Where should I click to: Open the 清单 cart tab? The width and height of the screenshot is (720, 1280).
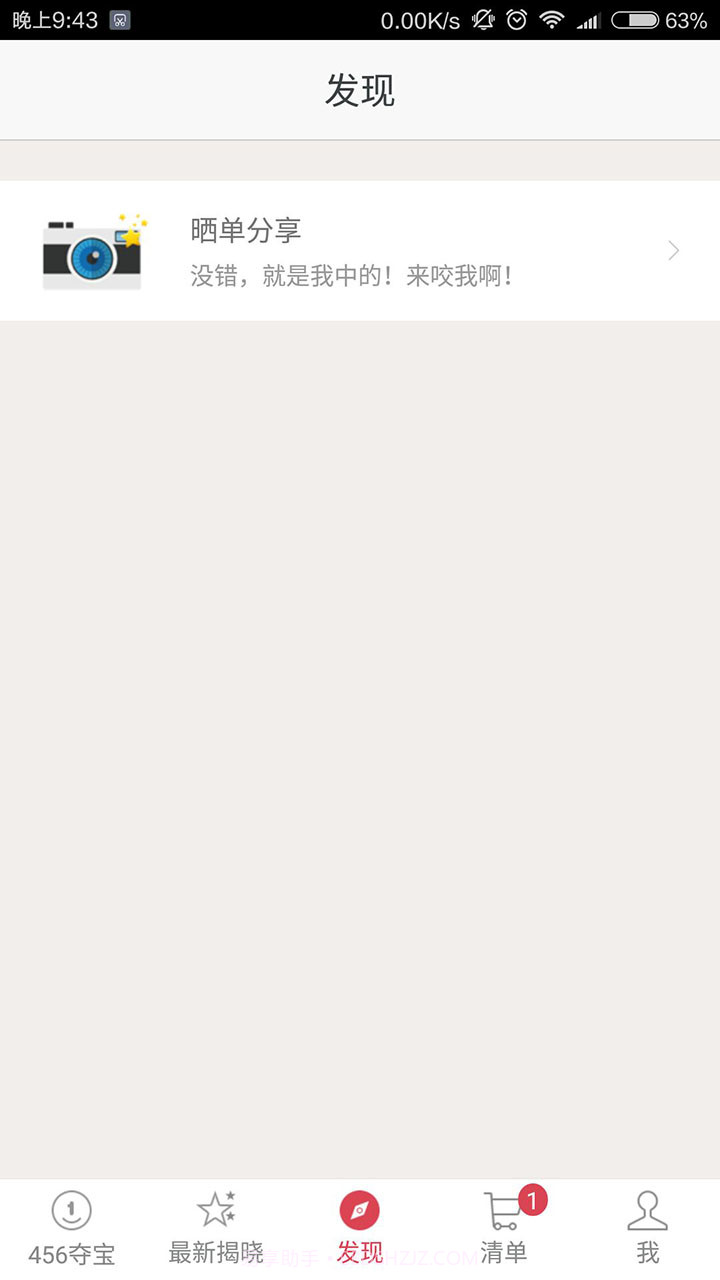coord(504,1228)
